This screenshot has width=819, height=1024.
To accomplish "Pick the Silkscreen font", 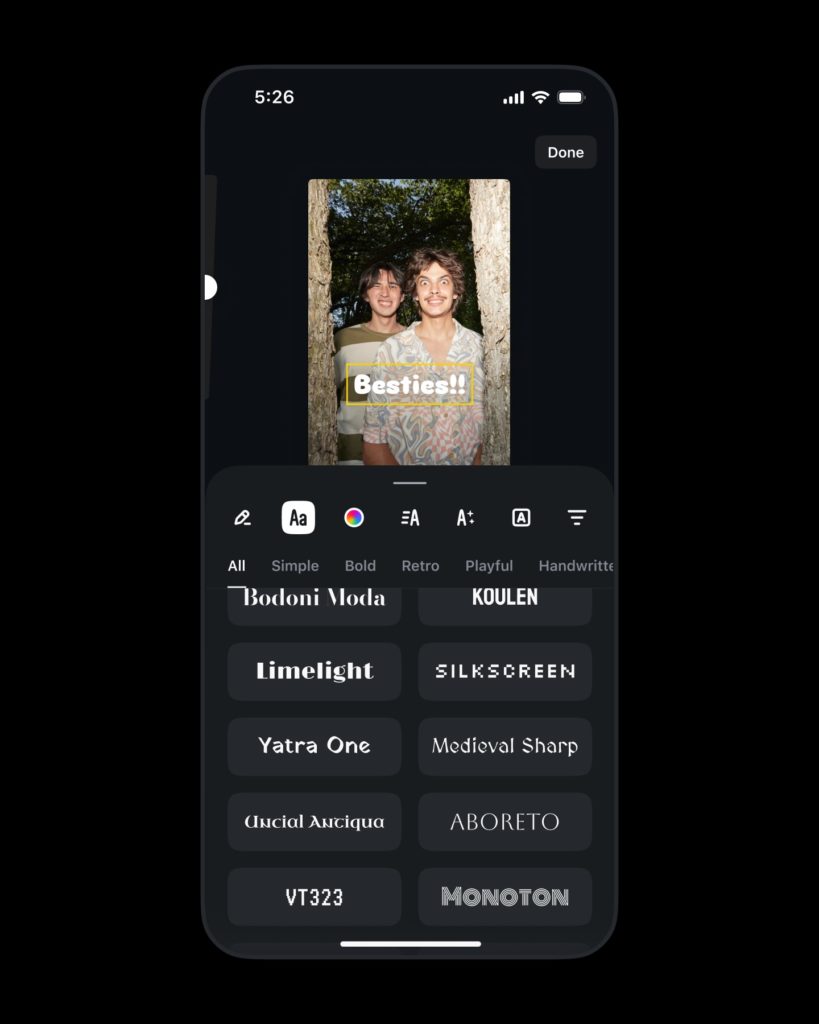I will [x=505, y=671].
